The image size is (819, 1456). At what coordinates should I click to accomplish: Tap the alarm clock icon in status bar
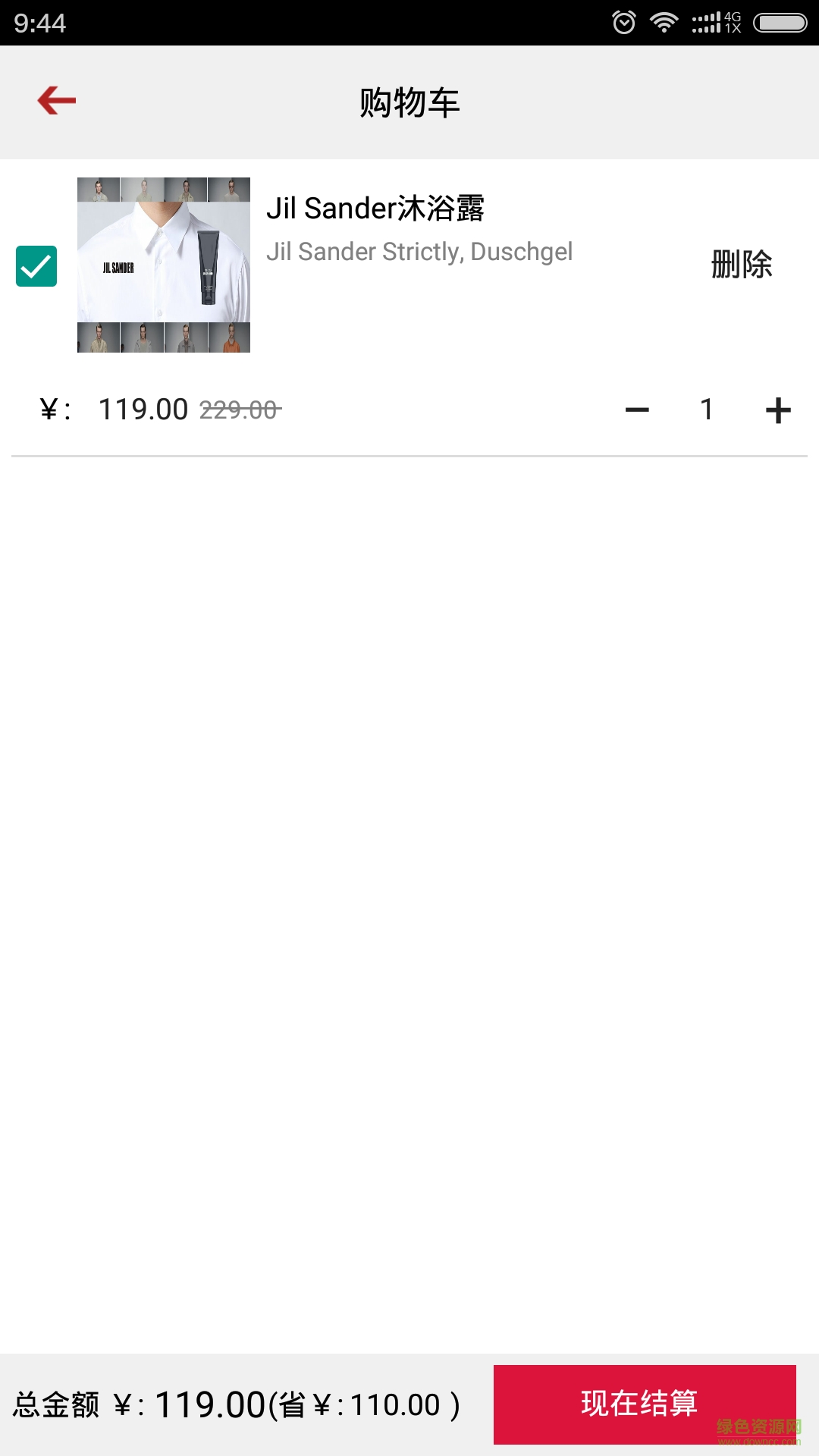pos(624,22)
